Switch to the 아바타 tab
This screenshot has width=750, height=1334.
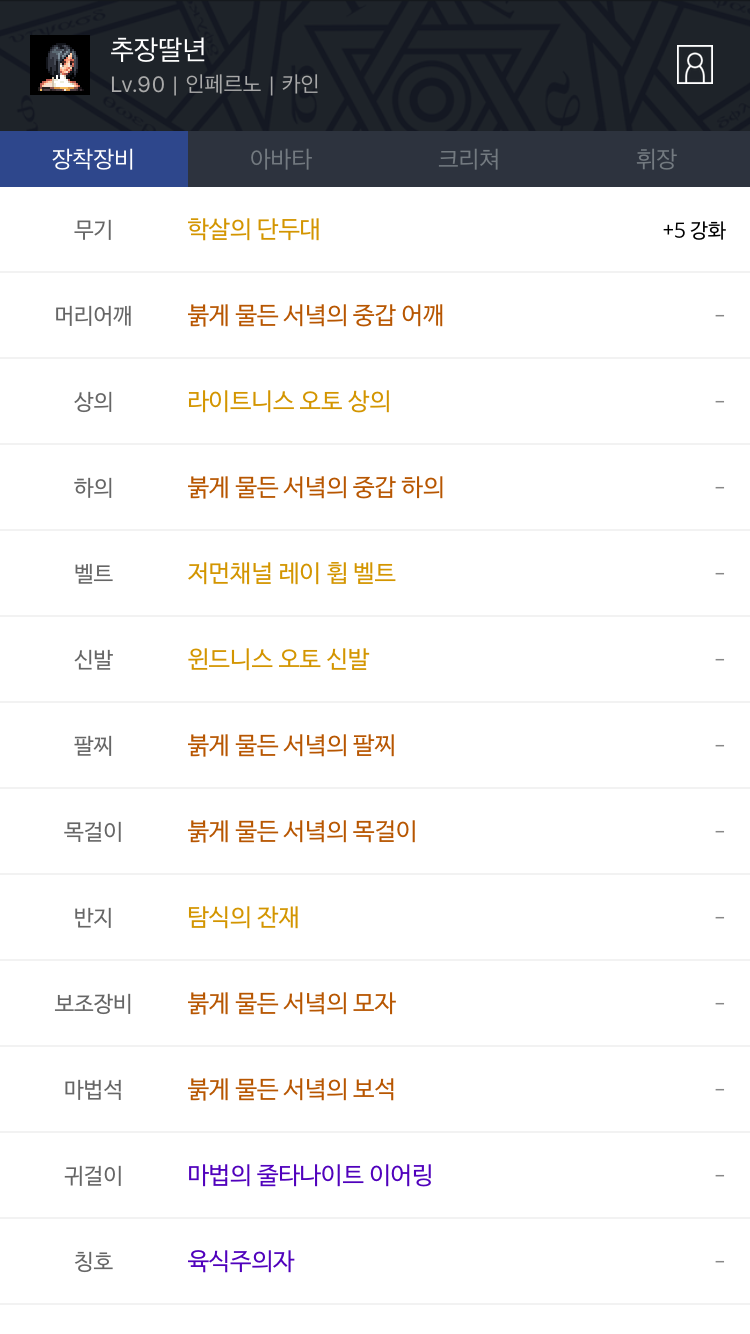pos(281,159)
